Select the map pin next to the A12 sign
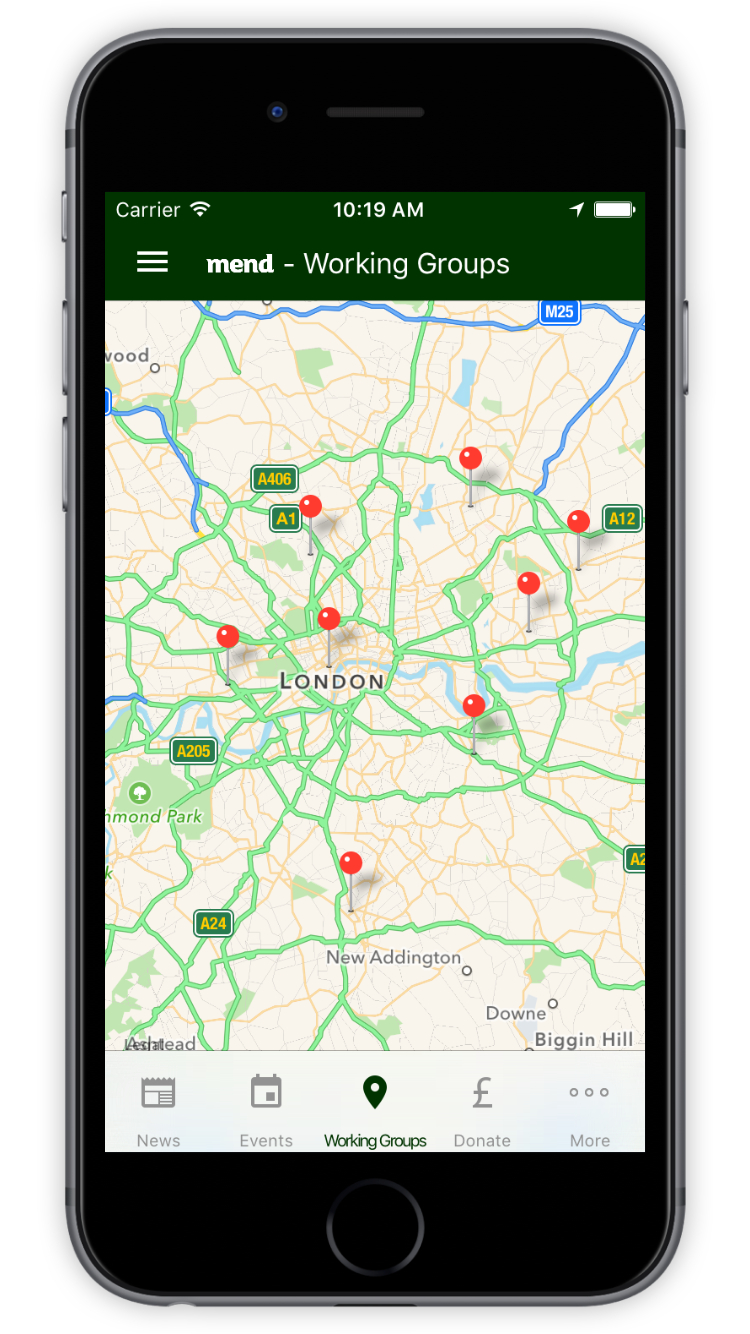This screenshot has width=750, height=1334. [x=578, y=539]
